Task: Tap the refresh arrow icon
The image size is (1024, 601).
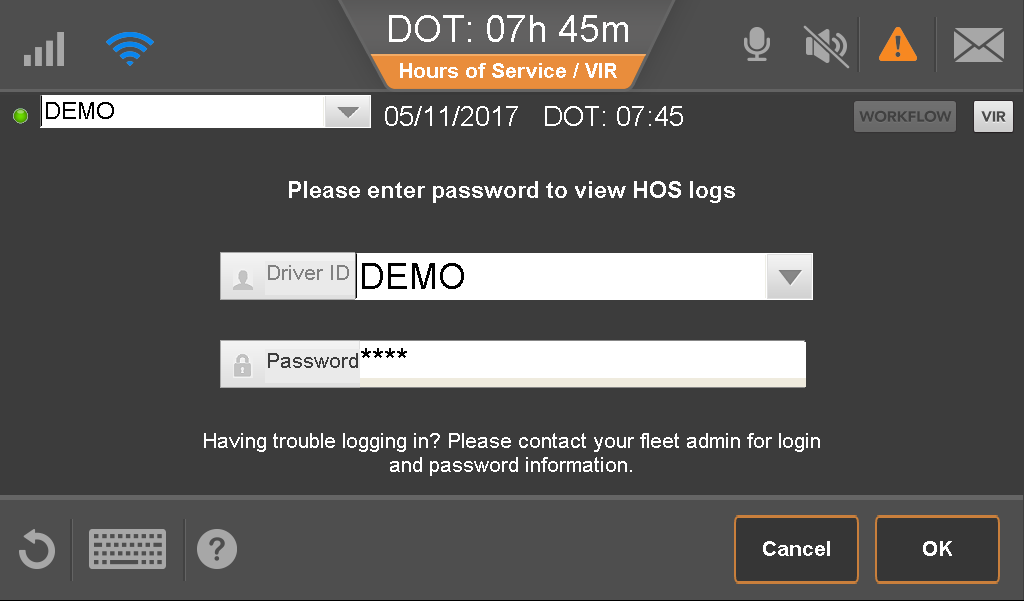Action: tap(37, 549)
